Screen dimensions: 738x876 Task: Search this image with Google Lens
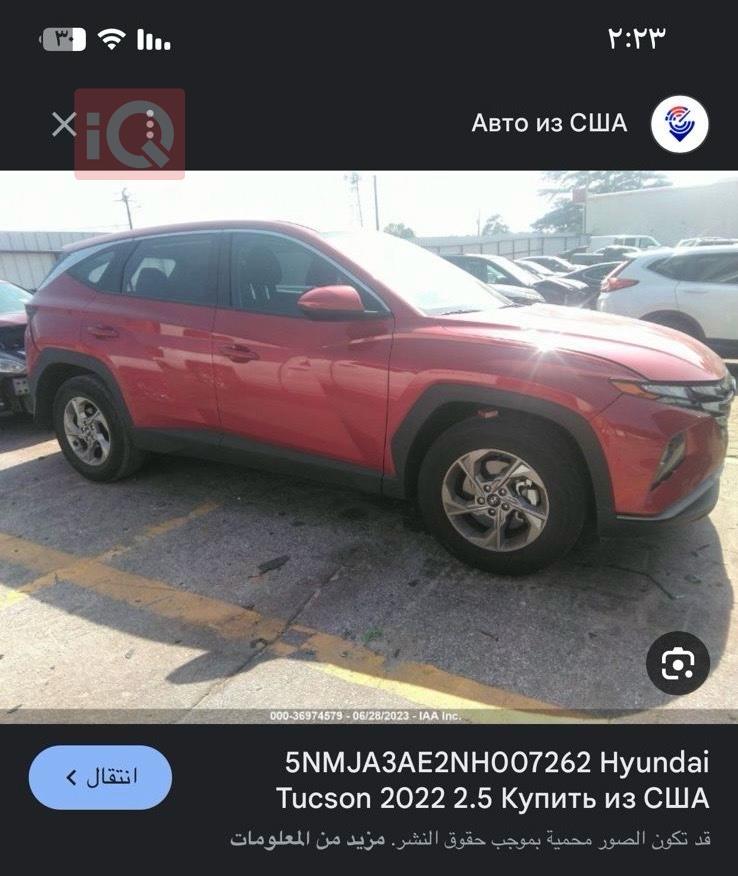[x=677, y=663]
